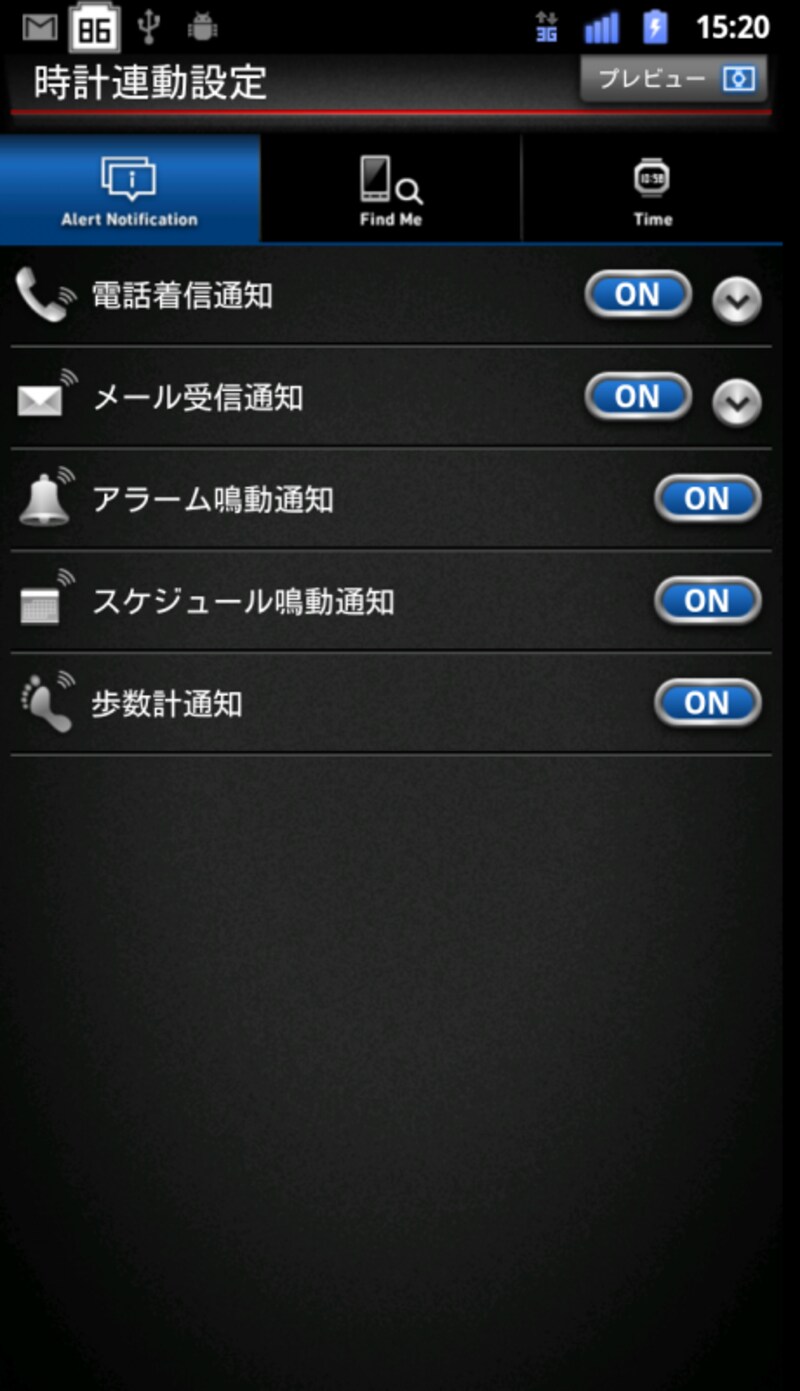Image resolution: width=800 pixels, height=1391 pixels.
Task: Select the watch face icon on Time tab
Action: coord(652,180)
